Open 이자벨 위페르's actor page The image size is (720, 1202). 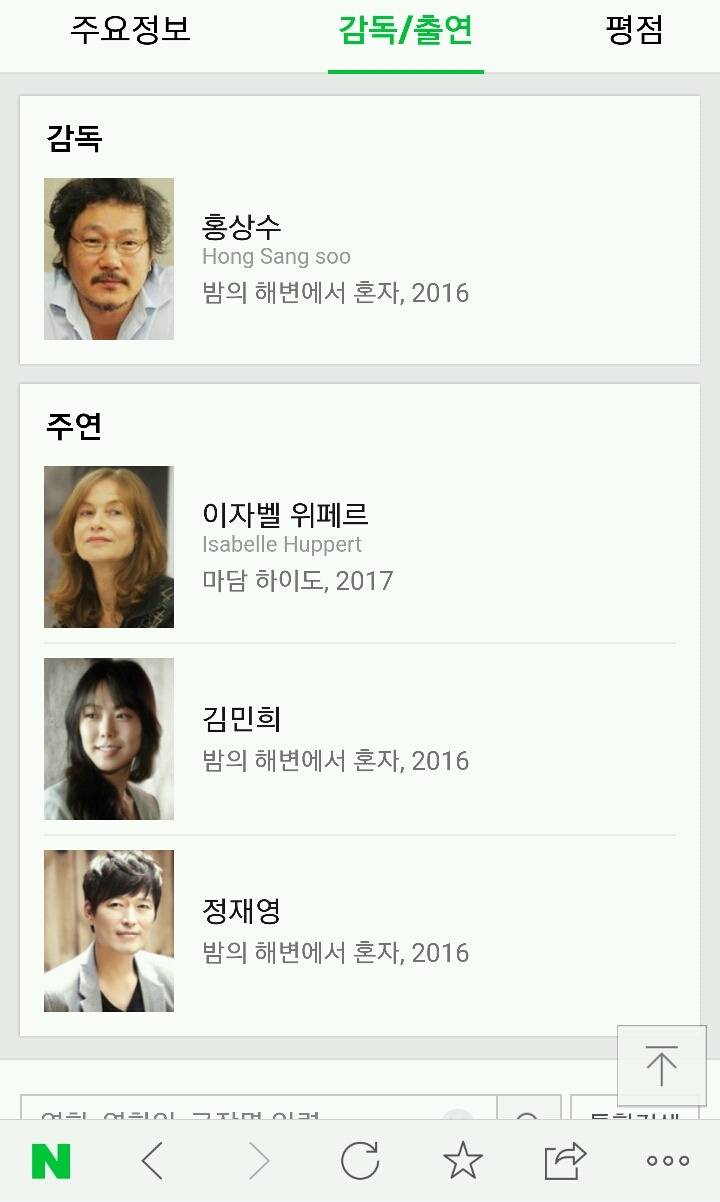point(285,516)
